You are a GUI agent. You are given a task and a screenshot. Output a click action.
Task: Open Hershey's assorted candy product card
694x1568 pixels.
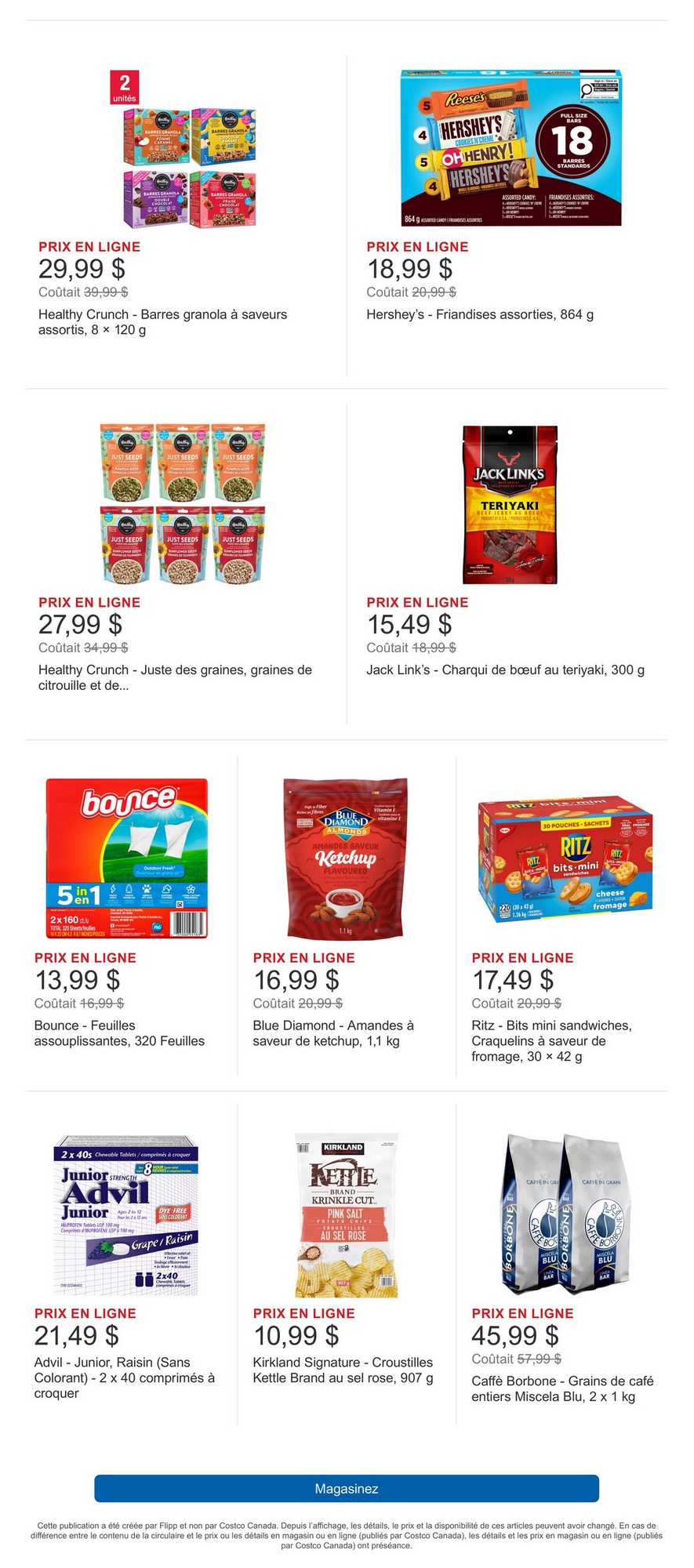pos(511,147)
